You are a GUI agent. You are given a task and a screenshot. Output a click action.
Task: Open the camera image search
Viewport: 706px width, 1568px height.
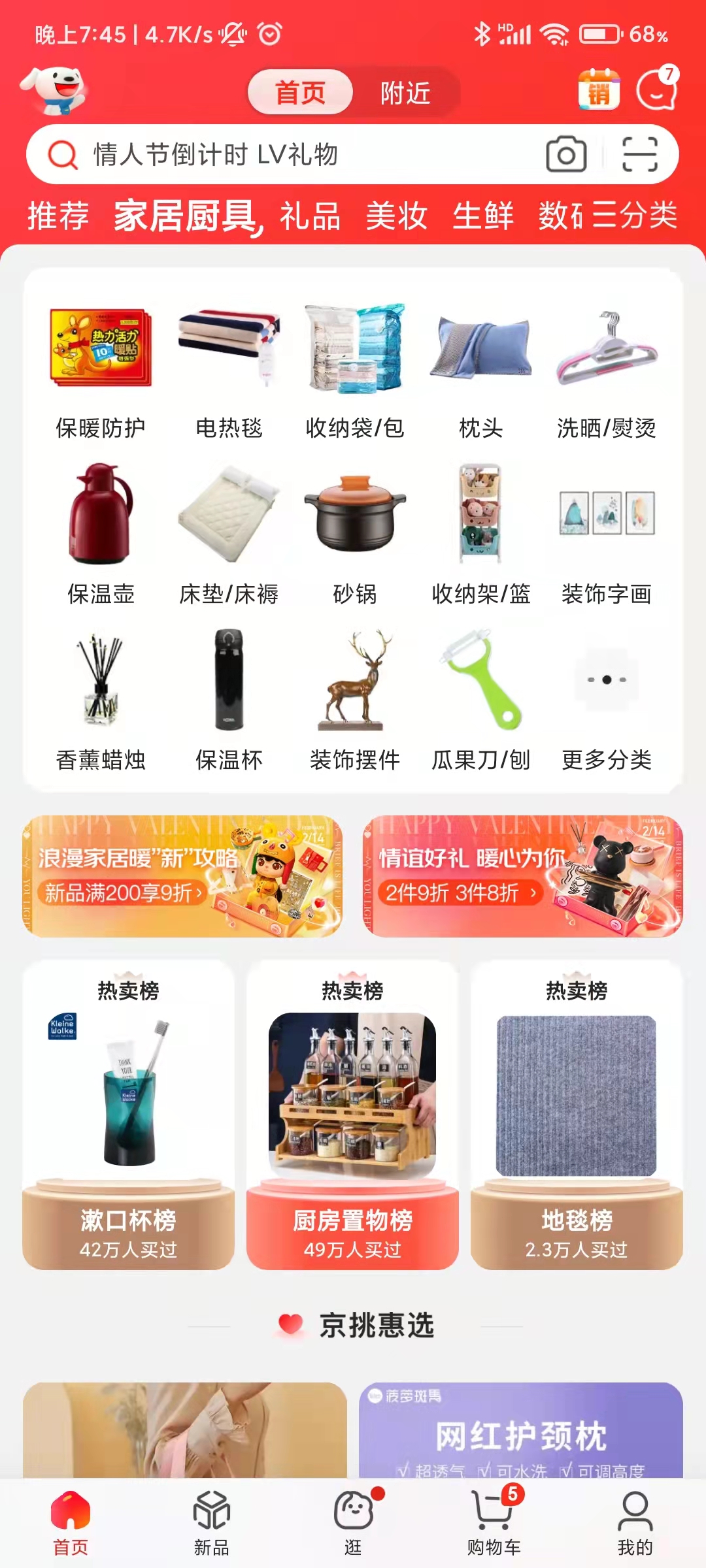pos(565,154)
